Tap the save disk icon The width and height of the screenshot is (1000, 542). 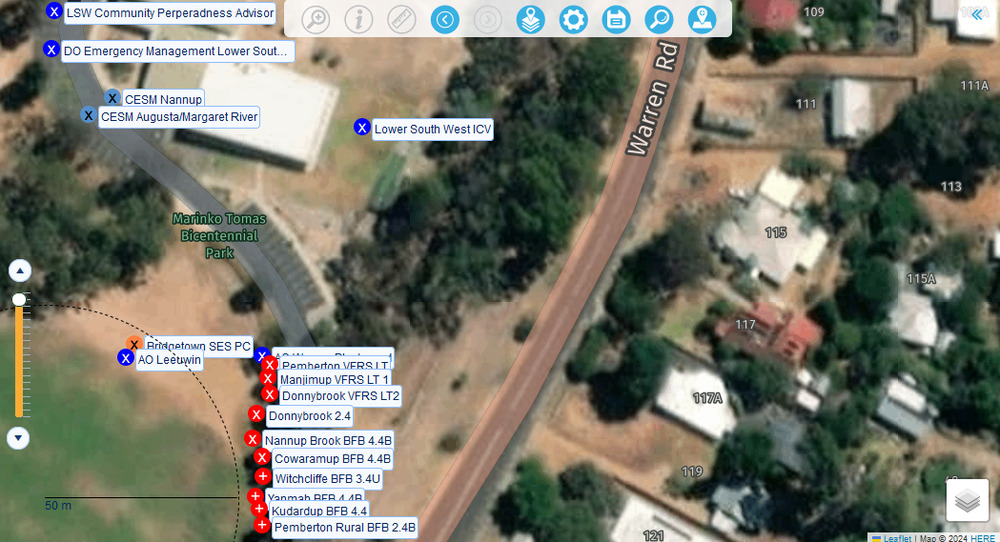[616, 19]
